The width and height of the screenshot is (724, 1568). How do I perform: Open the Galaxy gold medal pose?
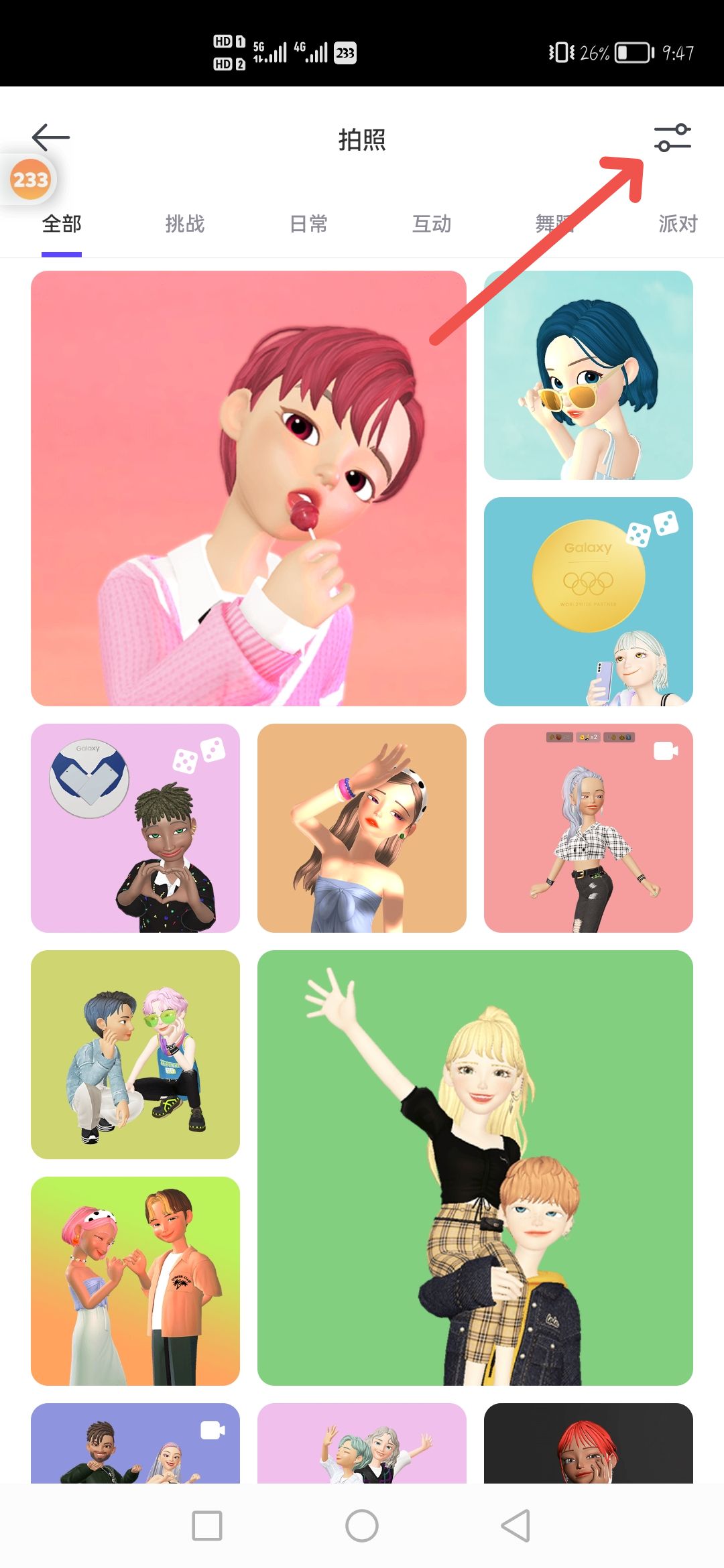tap(588, 601)
